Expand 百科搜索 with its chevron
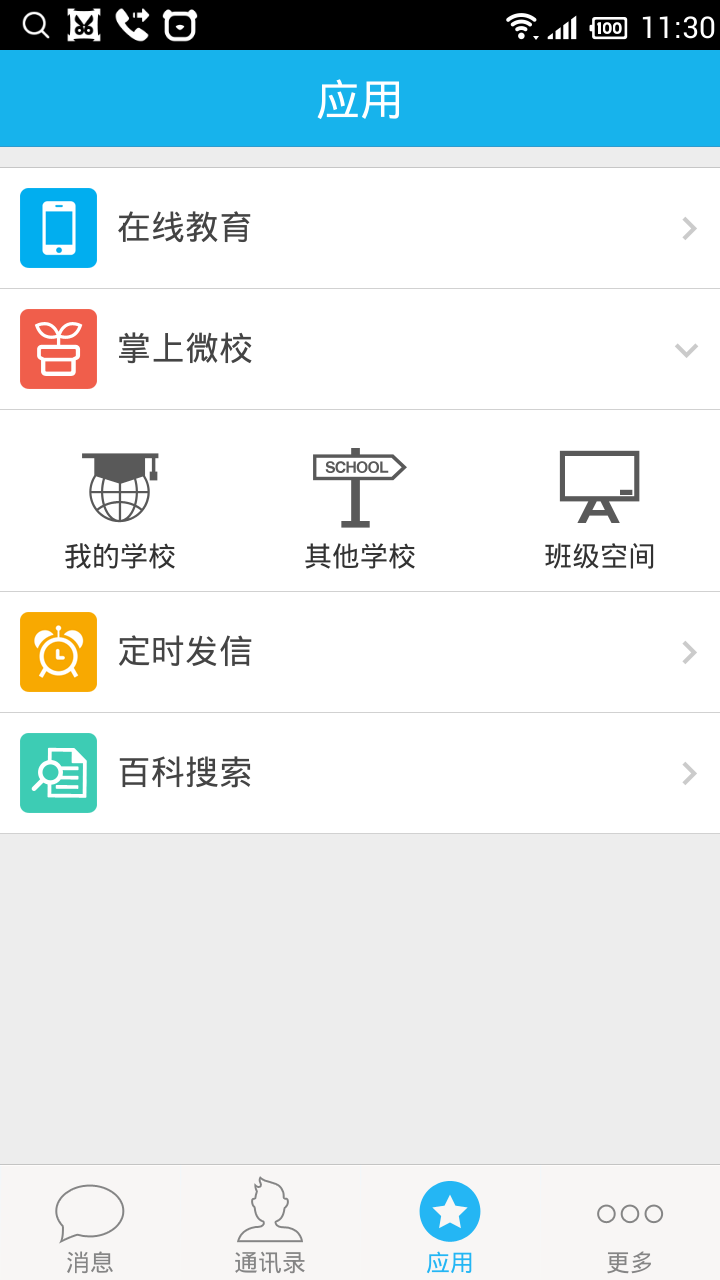 [689, 772]
